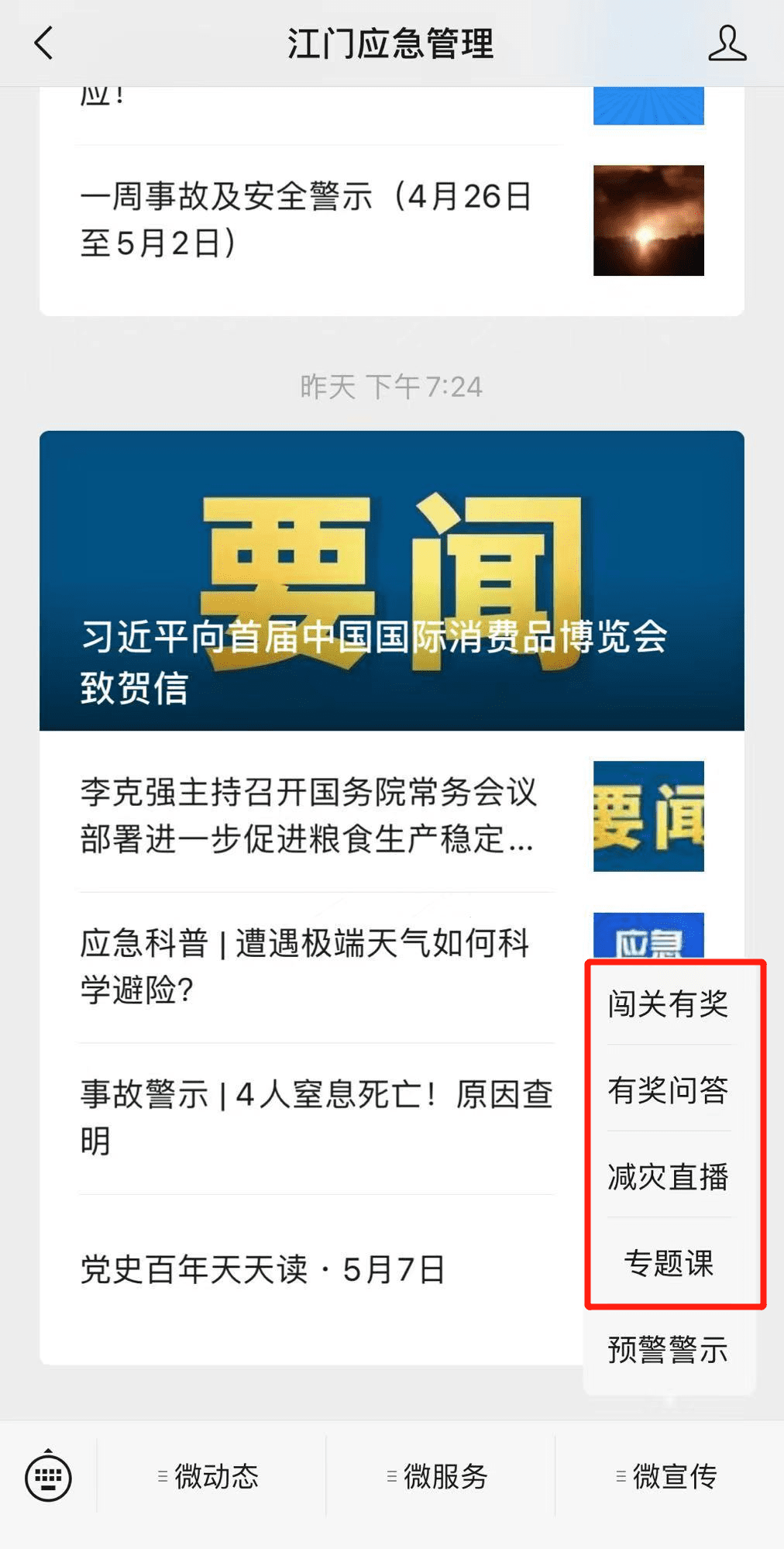Choose 减灾直播 in the menu list
This screenshot has width=784, height=1549.
pos(668,1178)
